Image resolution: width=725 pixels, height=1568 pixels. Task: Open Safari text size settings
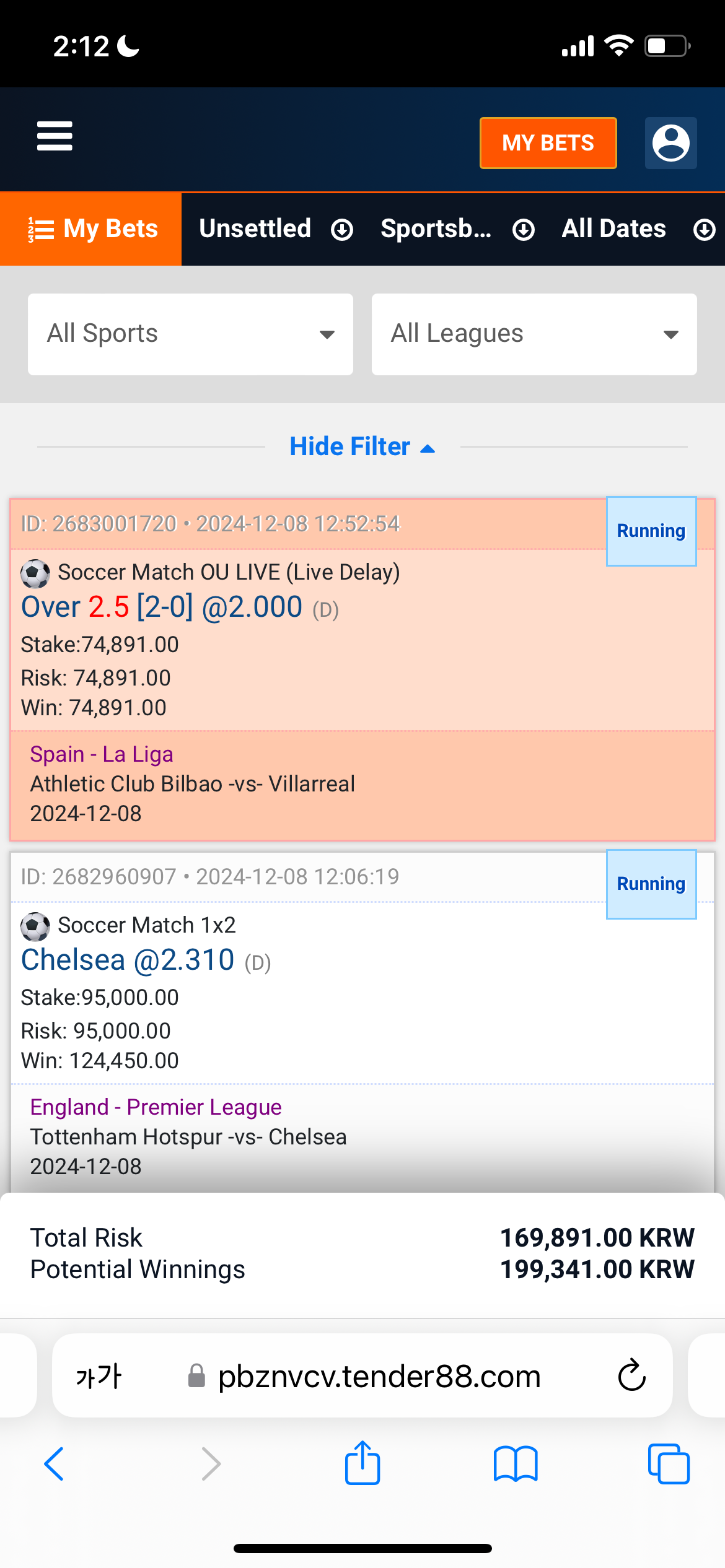pos(99,1376)
